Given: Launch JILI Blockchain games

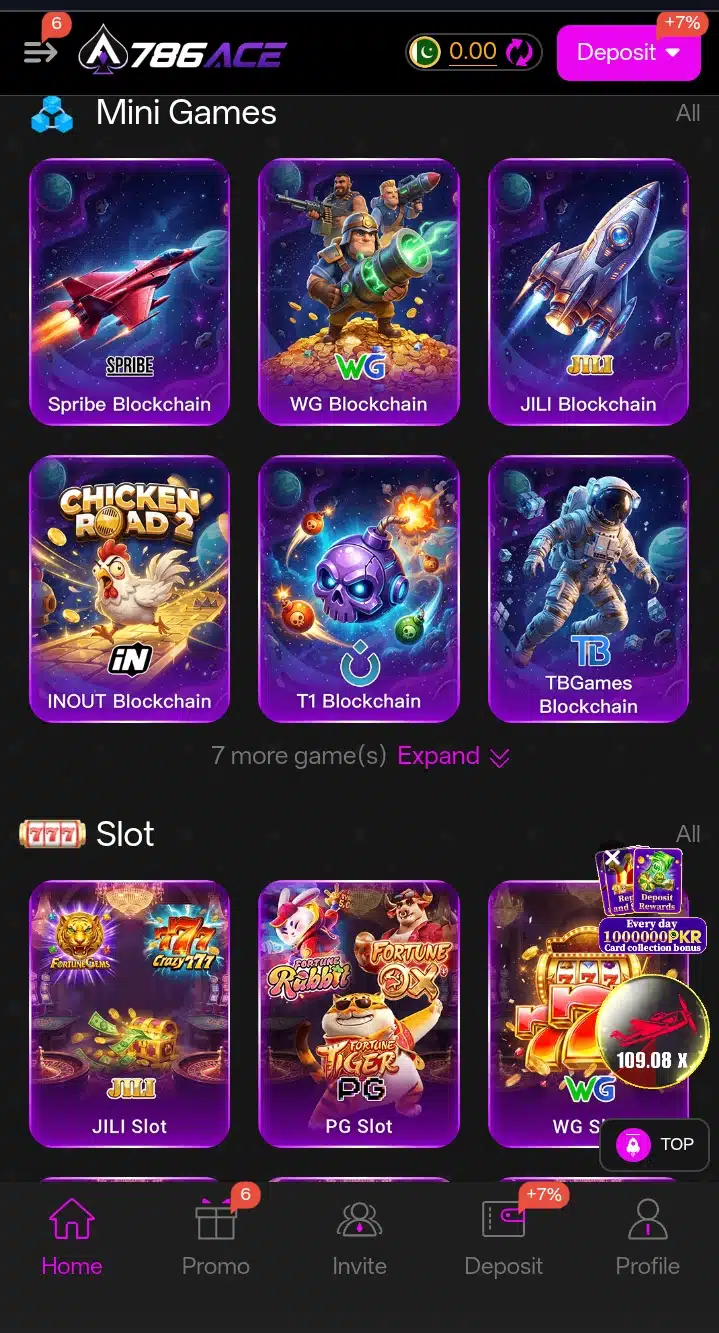Looking at the screenshot, I should (588, 291).
